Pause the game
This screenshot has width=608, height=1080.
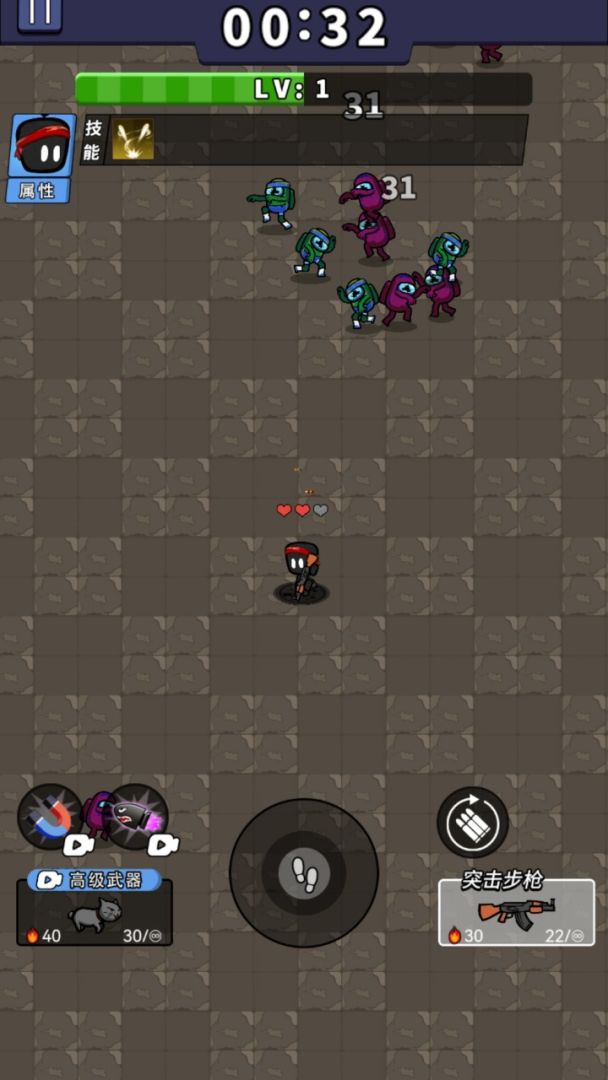pos(39,13)
